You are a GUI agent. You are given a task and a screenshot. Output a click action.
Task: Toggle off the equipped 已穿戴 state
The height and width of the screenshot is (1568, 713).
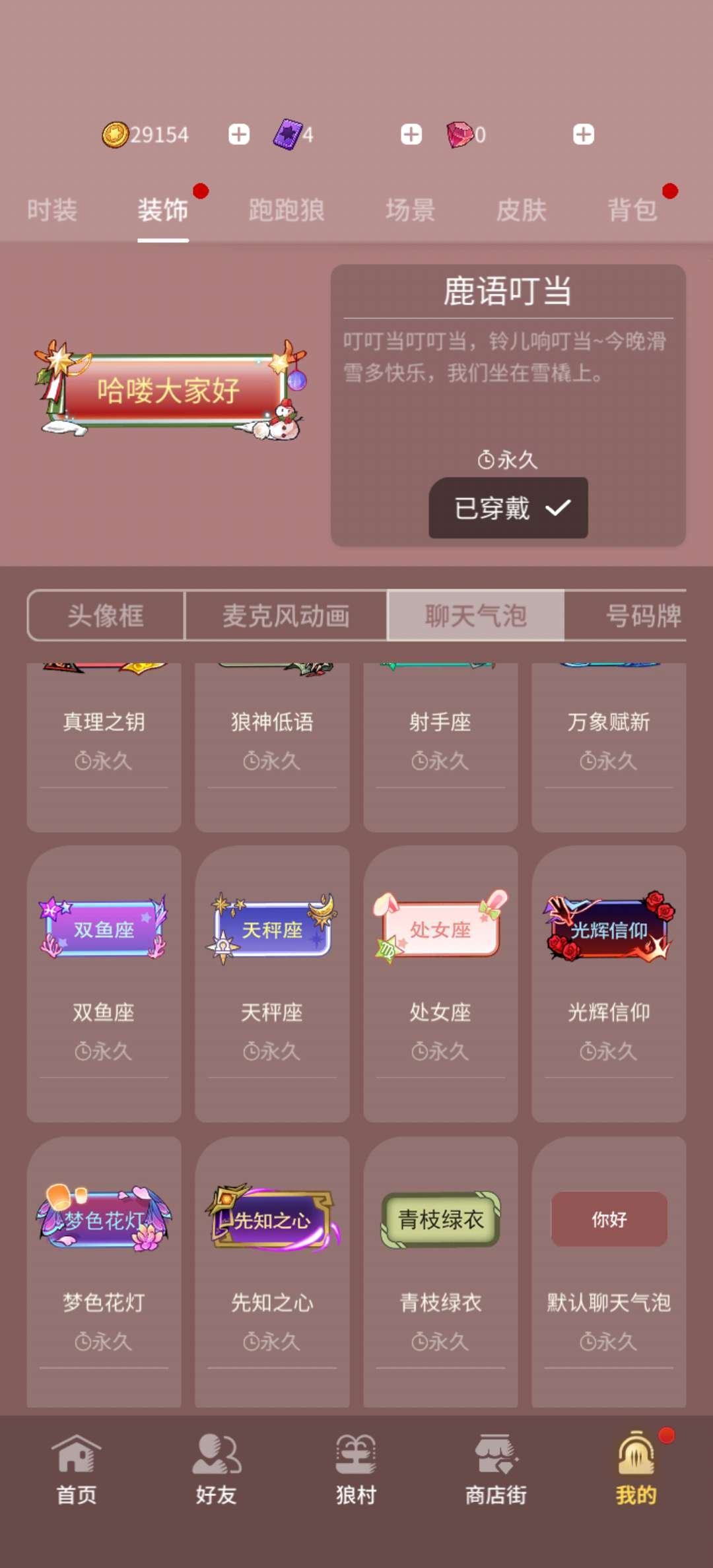[x=508, y=508]
